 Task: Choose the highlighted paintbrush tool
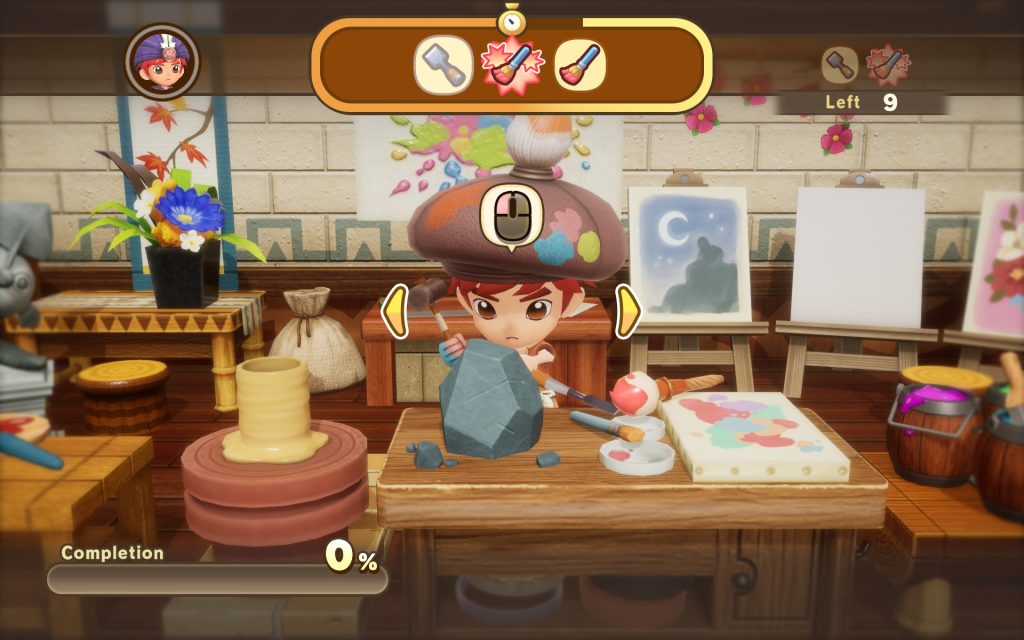[x=512, y=65]
